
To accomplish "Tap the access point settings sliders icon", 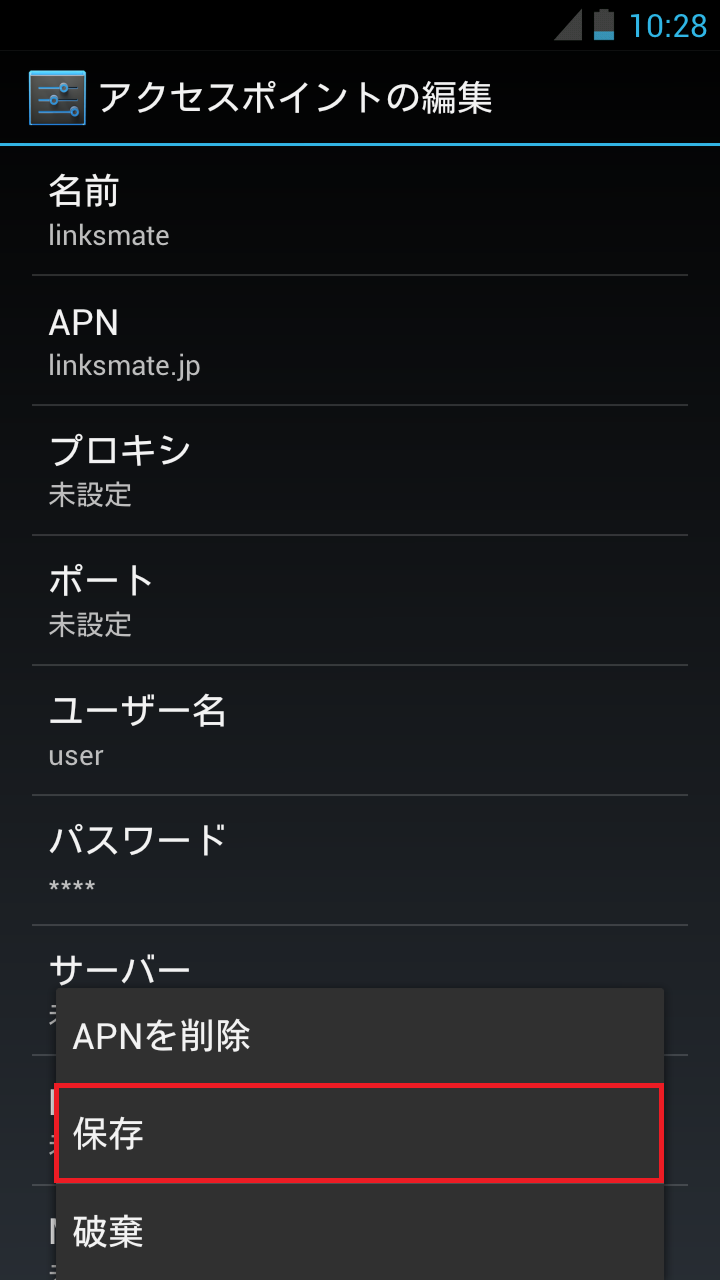I will [x=57, y=97].
